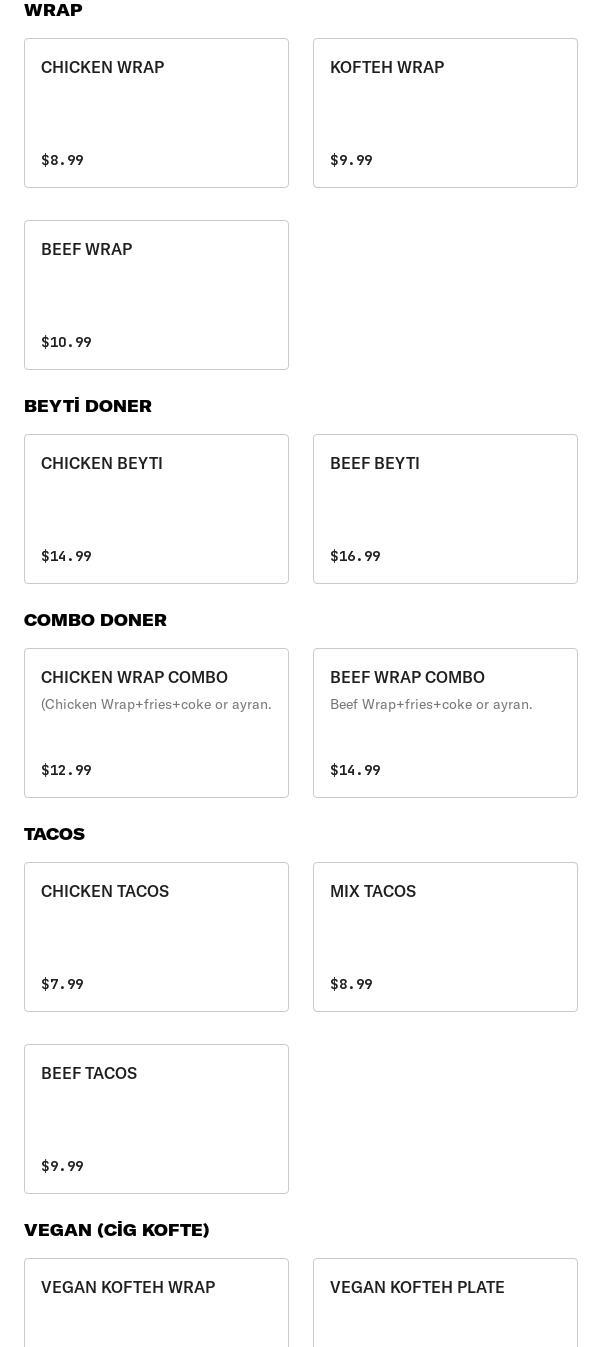Select the Beef Beyti card
Screen dimensions: 605x1347
(x=445, y=509)
